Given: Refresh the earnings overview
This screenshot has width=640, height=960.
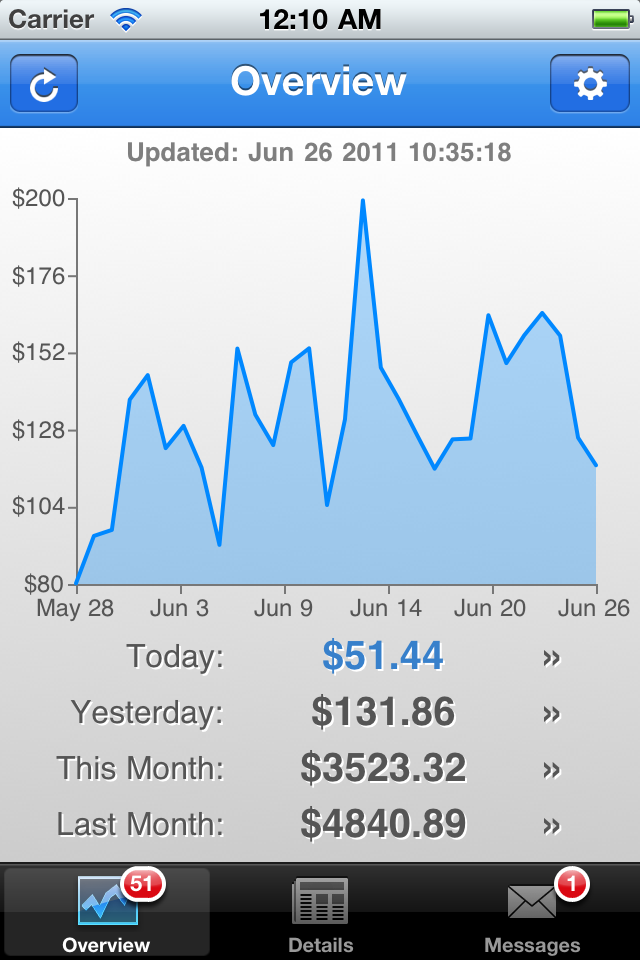Looking at the screenshot, I should click(44, 84).
